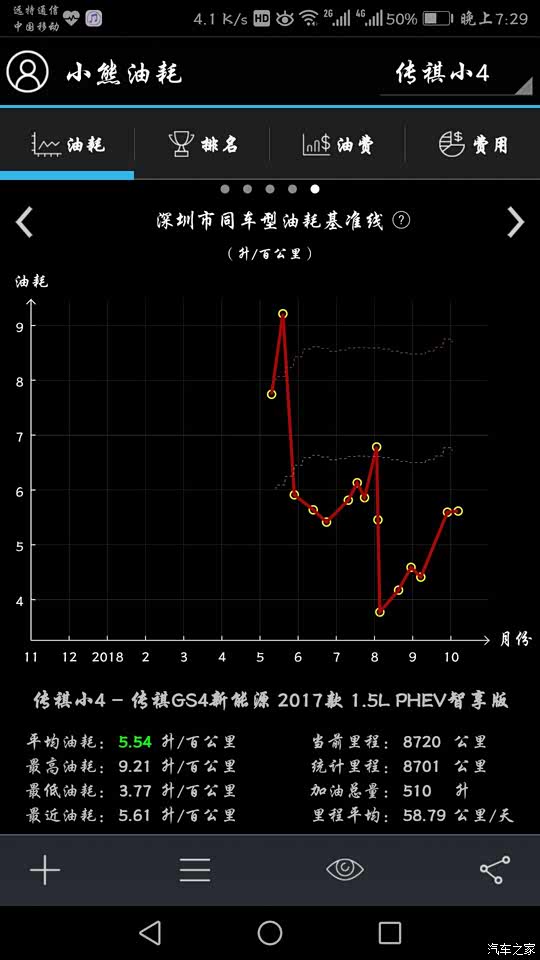Image resolution: width=540 pixels, height=960 pixels.
Task: Go to the next chart with right arrow
Action: coord(516,222)
